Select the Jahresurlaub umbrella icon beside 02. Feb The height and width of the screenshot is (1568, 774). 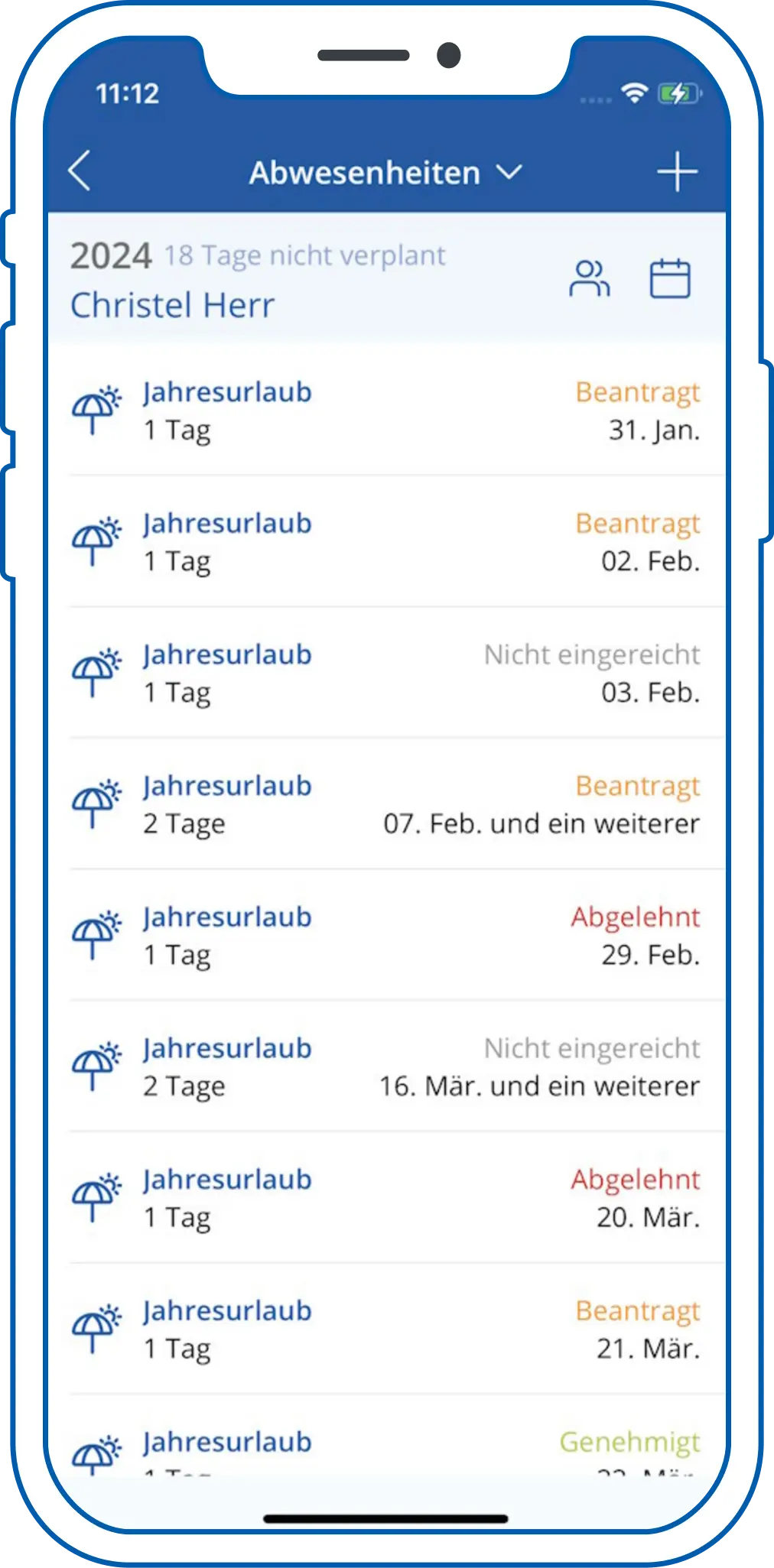[x=94, y=541]
